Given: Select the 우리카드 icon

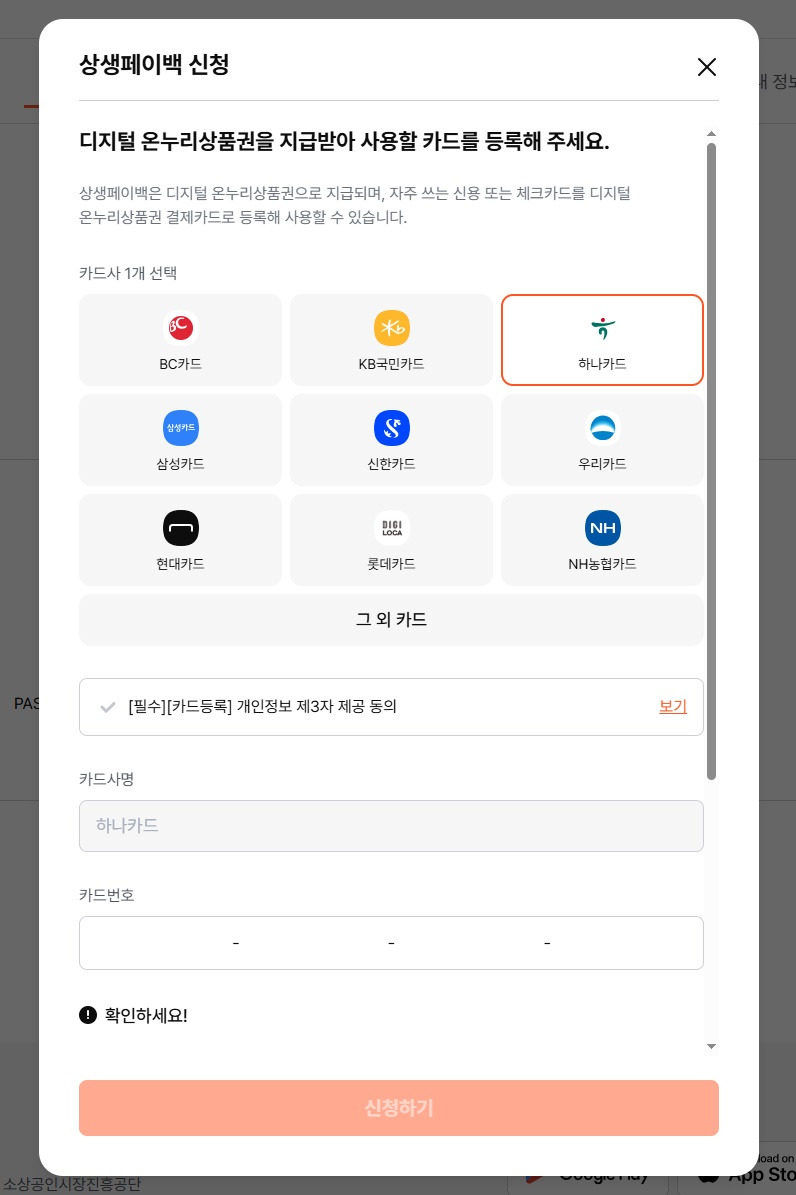Looking at the screenshot, I should [x=602, y=428].
